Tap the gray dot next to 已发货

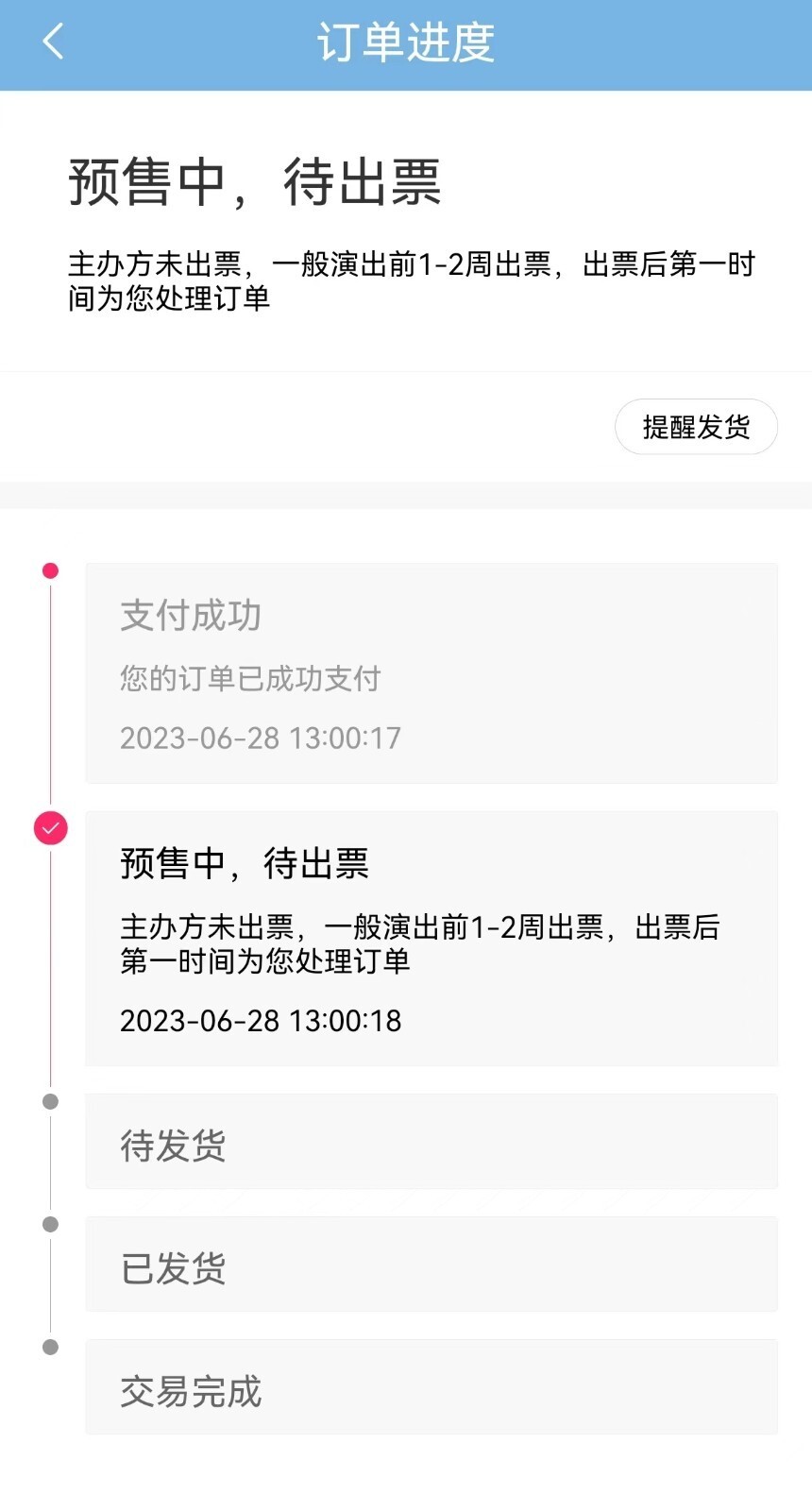click(x=50, y=1223)
